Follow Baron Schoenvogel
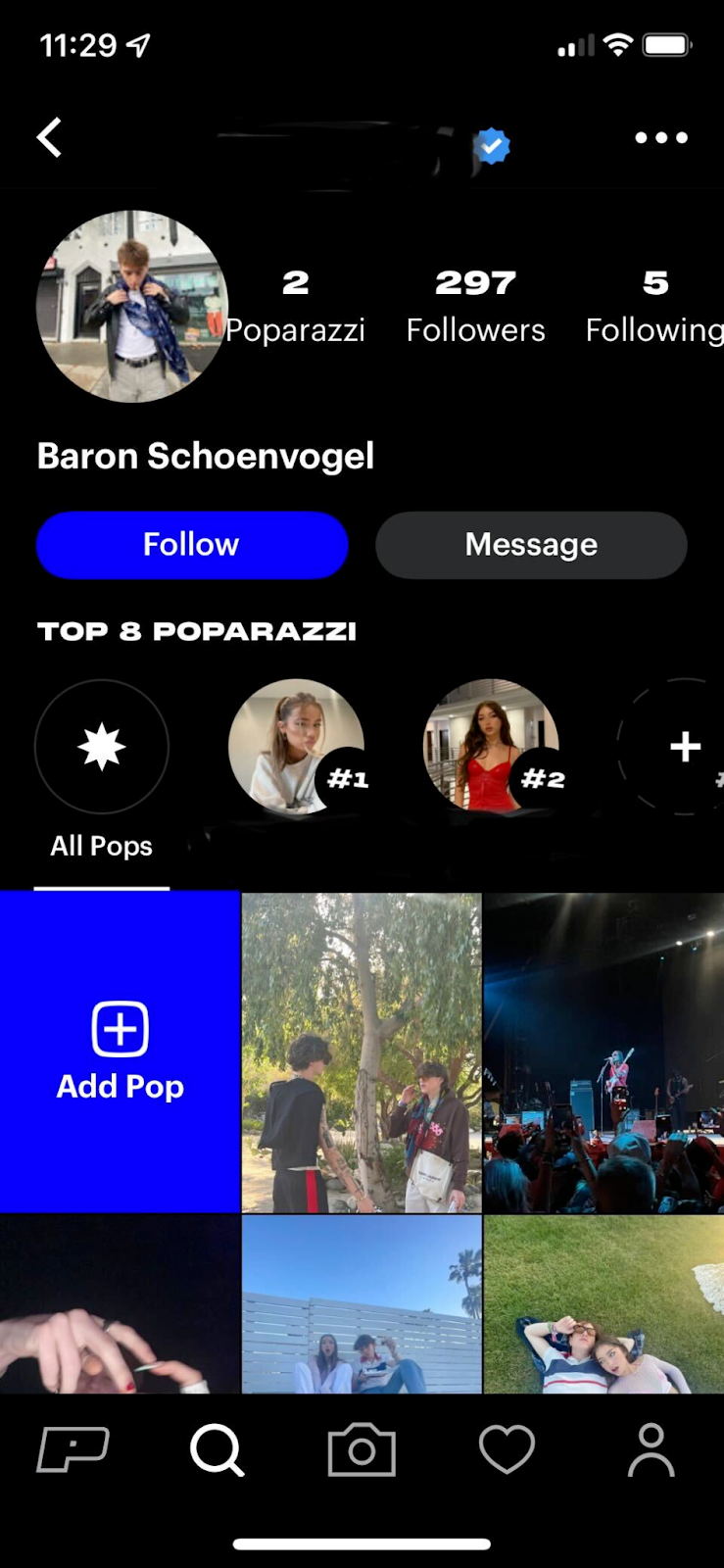This screenshot has width=724, height=1568. [192, 545]
